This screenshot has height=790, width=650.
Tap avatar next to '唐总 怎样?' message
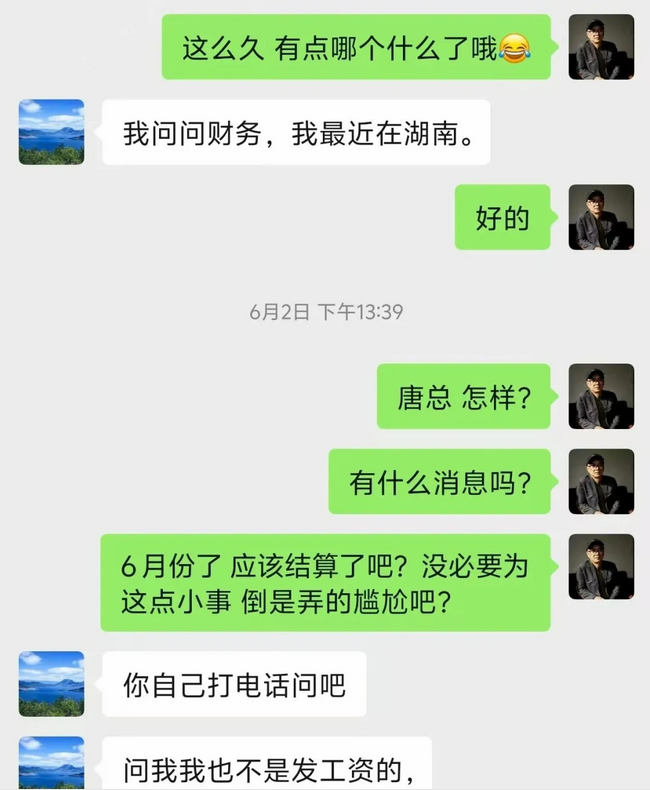click(x=601, y=397)
